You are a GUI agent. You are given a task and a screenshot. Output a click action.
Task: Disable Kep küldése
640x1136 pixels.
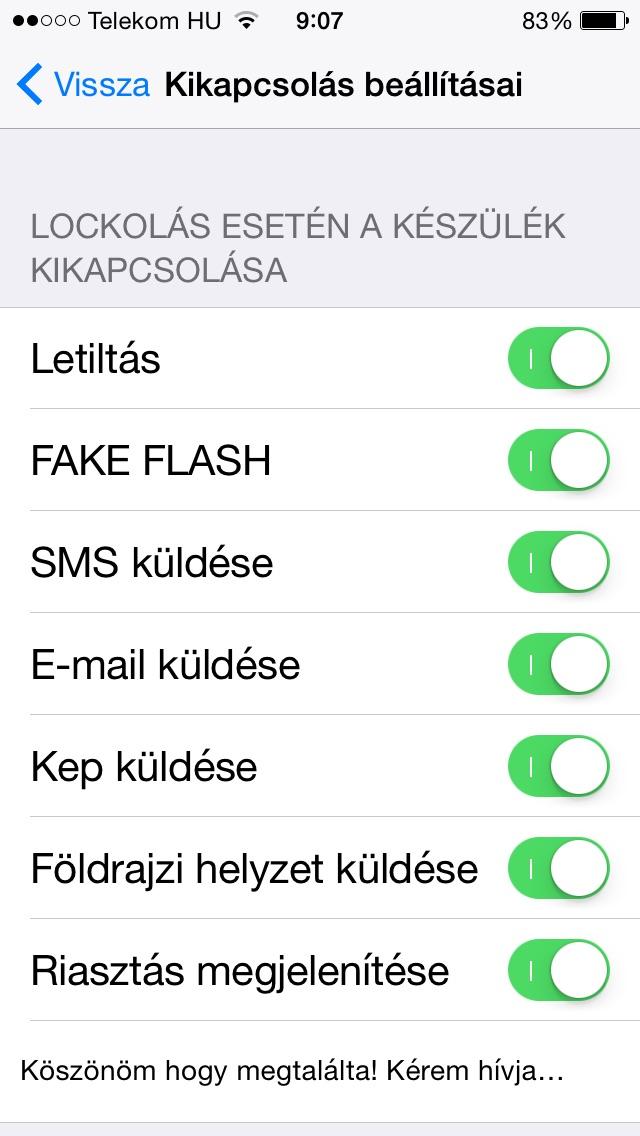pyautogui.click(x=559, y=766)
